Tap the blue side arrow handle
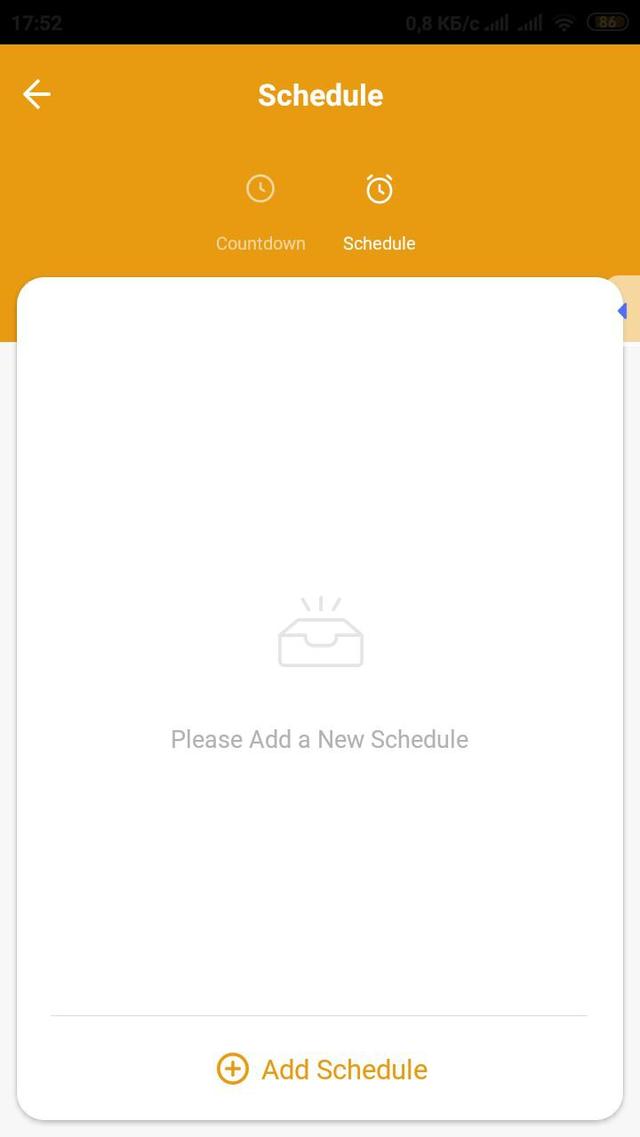The height and width of the screenshot is (1137, 640). pos(625,311)
